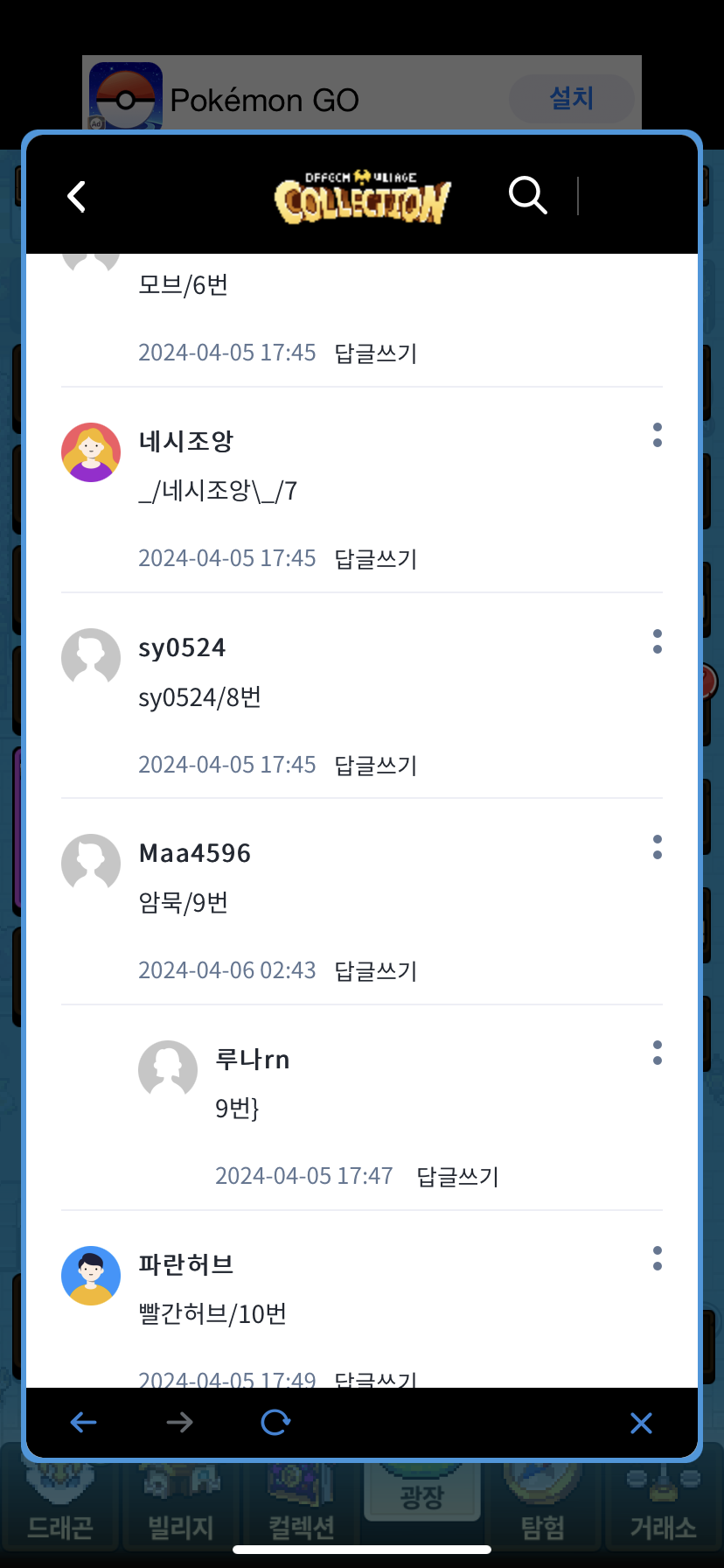Viewport: 724px width, 1568px height.
Task: Reload the current page
Action: pos(275,1423)
